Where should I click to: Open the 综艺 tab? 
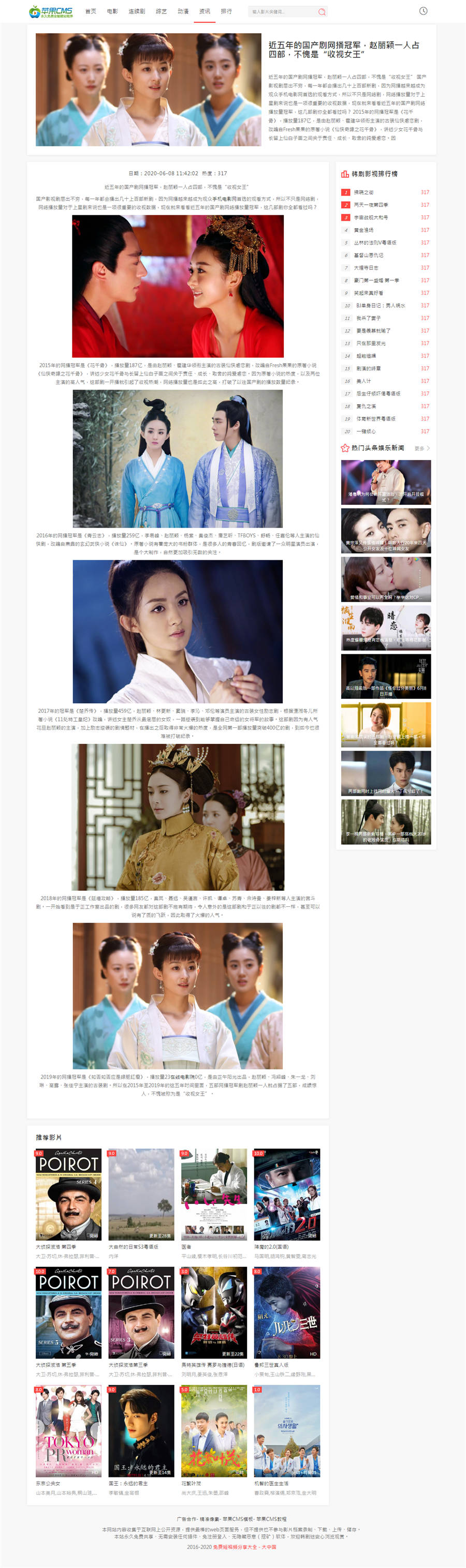tap(161, 11)
